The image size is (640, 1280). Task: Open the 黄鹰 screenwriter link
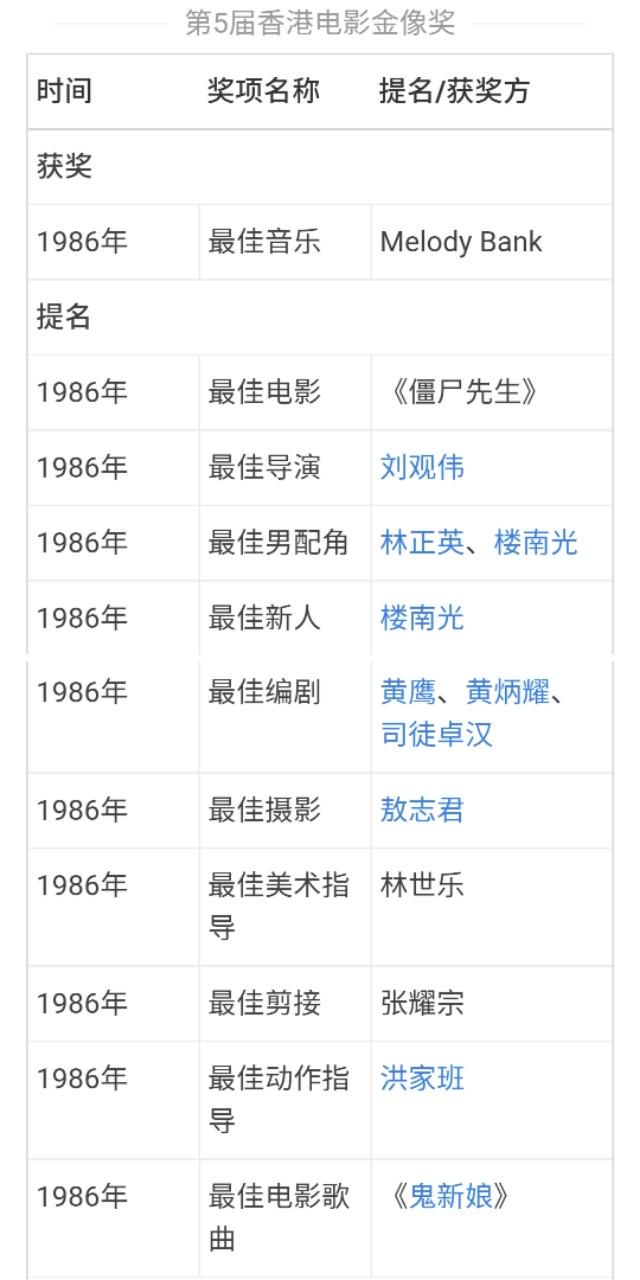408,692
